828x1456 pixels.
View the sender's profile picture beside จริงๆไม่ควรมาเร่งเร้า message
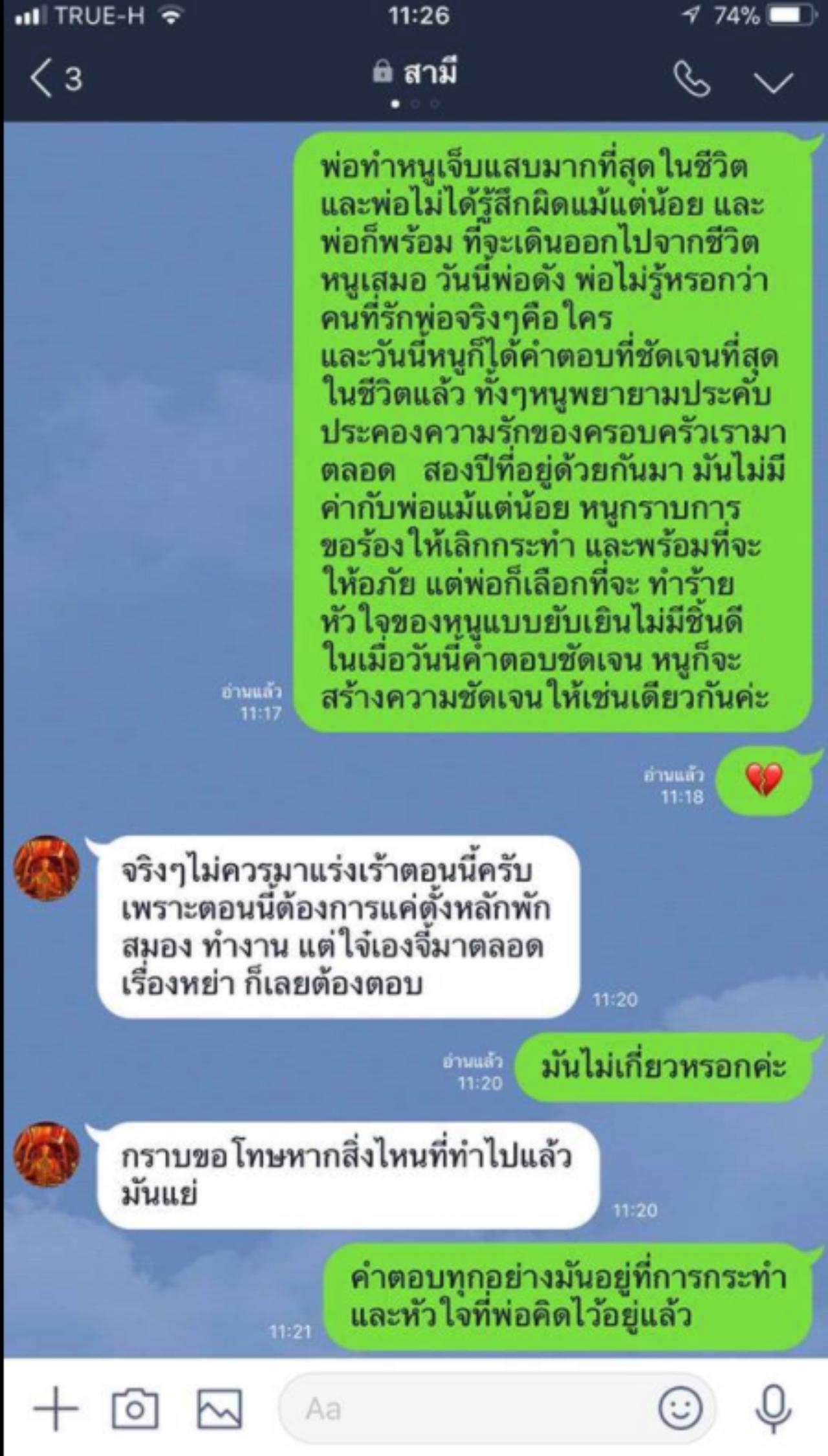(47, 868)
